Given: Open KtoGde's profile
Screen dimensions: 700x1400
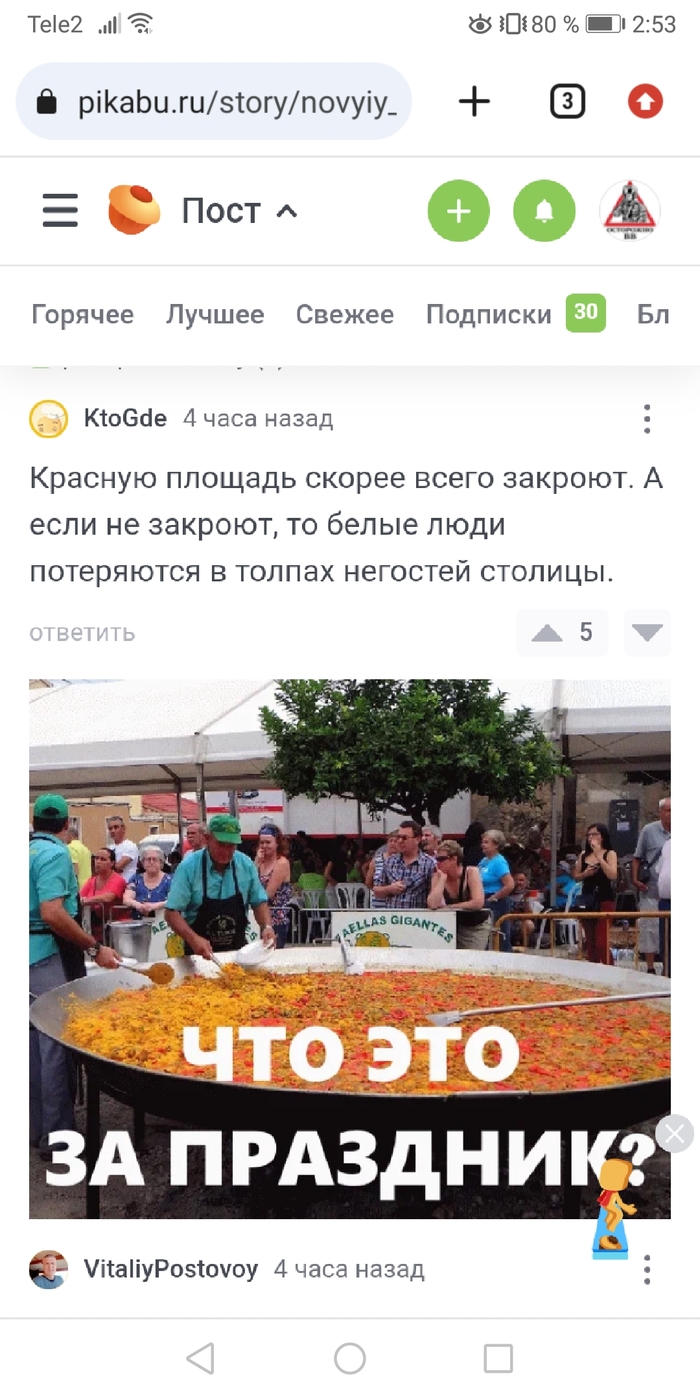Looking at the screenshot, I should click(125, 418).
